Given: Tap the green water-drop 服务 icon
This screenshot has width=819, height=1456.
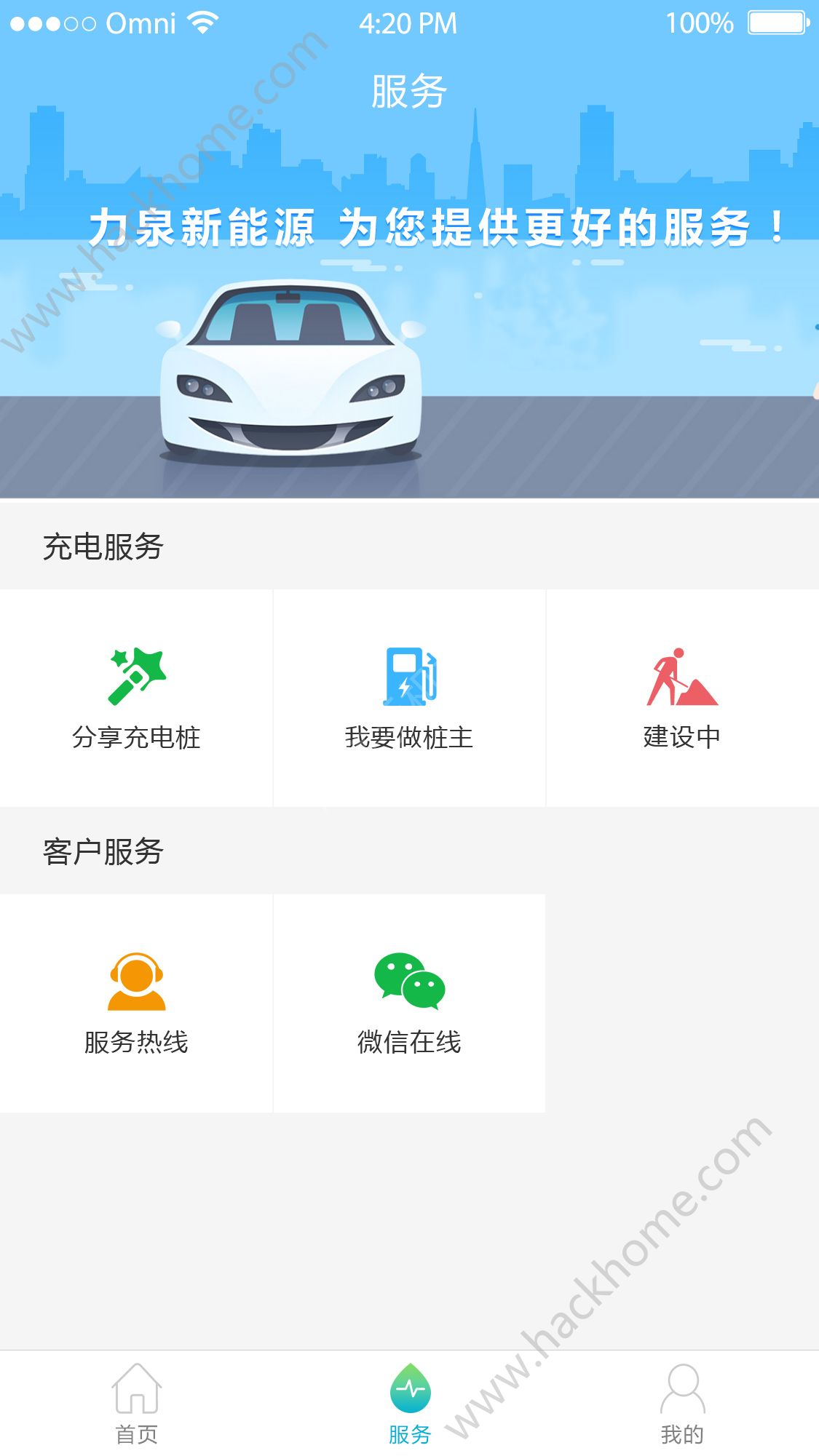Looking at the screenshot, I should (x=410, y=1388).
